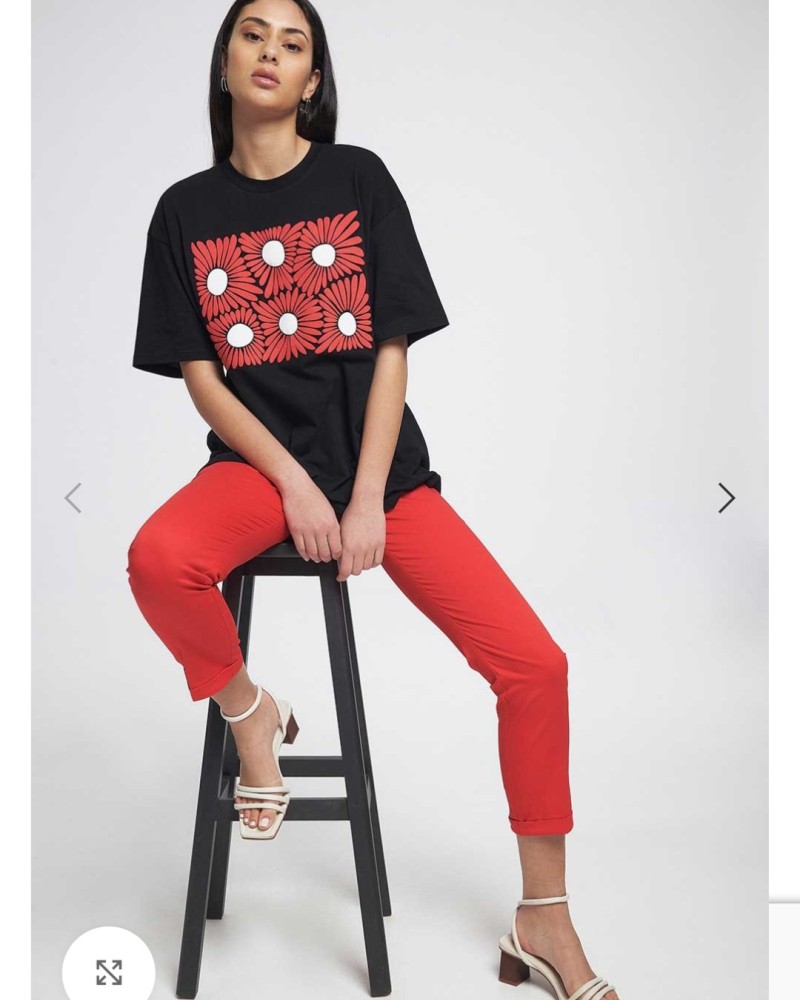Go to the next product photo
Viewport: 800px width, 1000px height.
[x=726, y=498]
